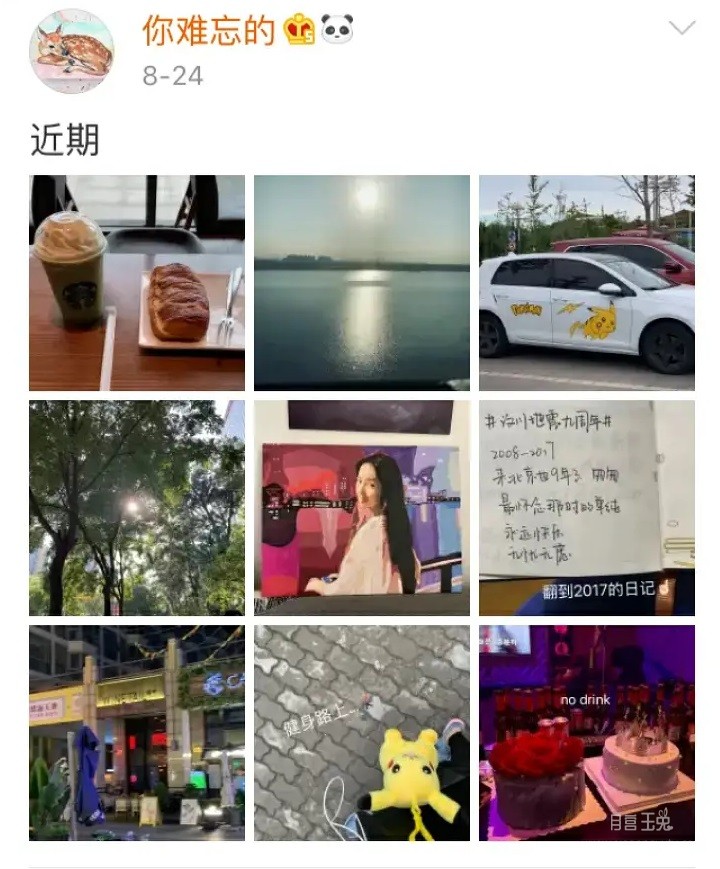720x869 pixels.
Task: View the street storefront night photo
Action: click(x=137, y=733)
